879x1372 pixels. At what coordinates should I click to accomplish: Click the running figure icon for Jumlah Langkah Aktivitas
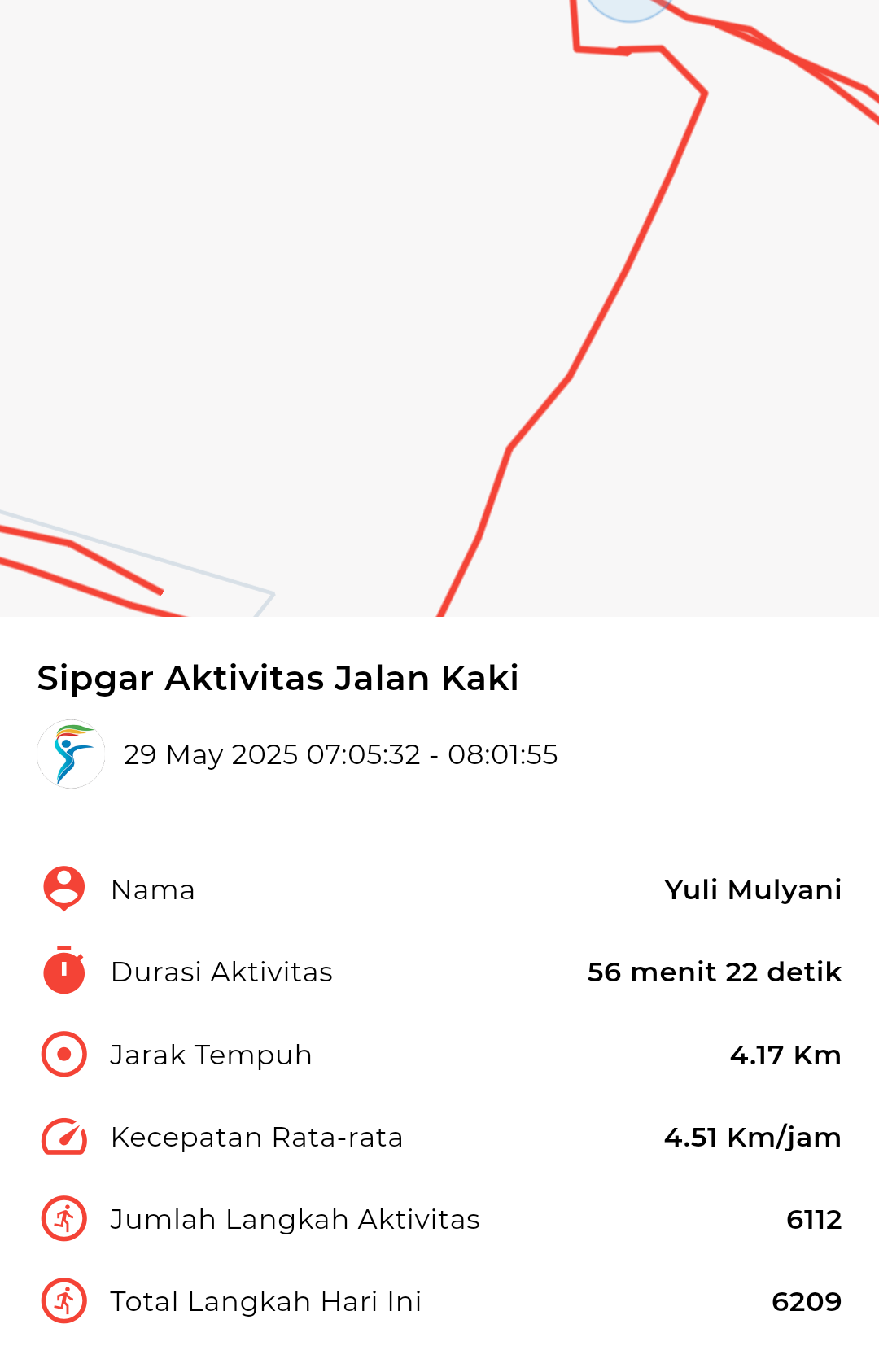pos(63,1219)
